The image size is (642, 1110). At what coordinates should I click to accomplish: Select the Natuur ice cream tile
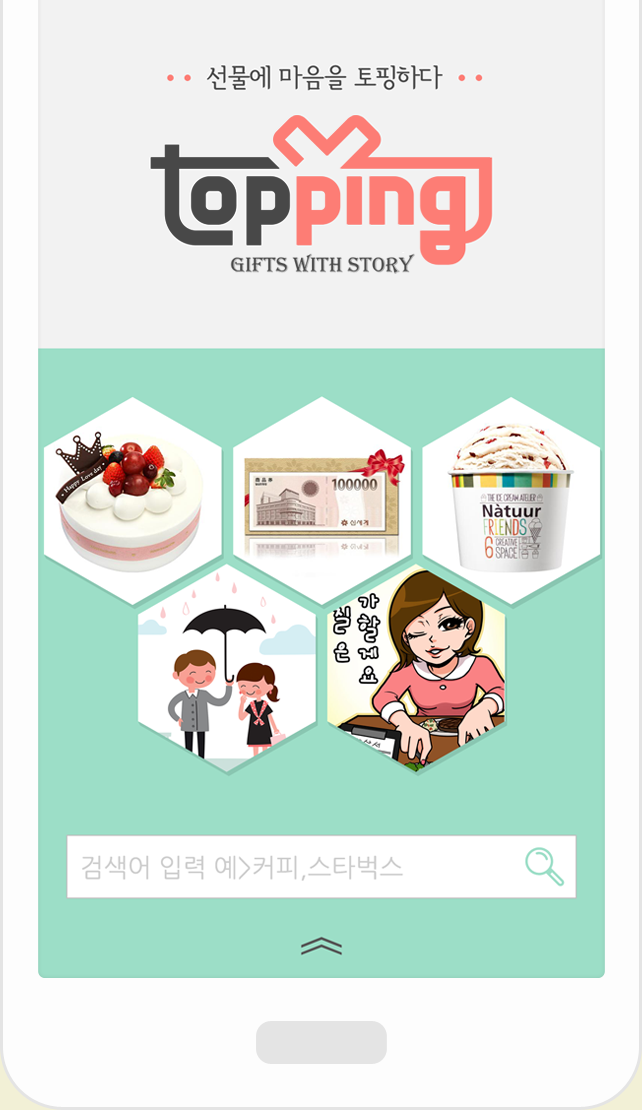point(511,500)
